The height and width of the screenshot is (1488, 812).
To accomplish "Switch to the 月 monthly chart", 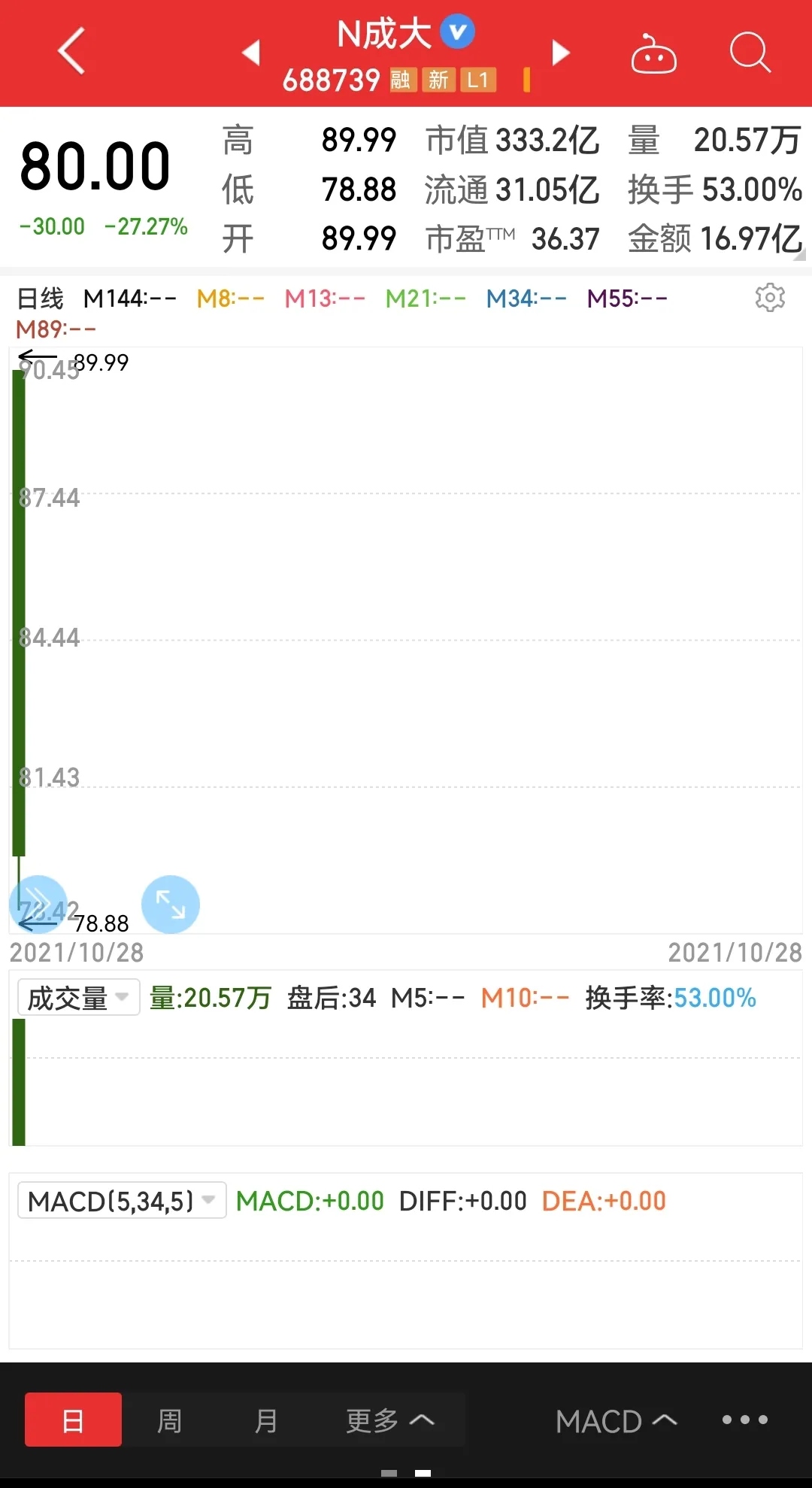I will click(266, 1420).
